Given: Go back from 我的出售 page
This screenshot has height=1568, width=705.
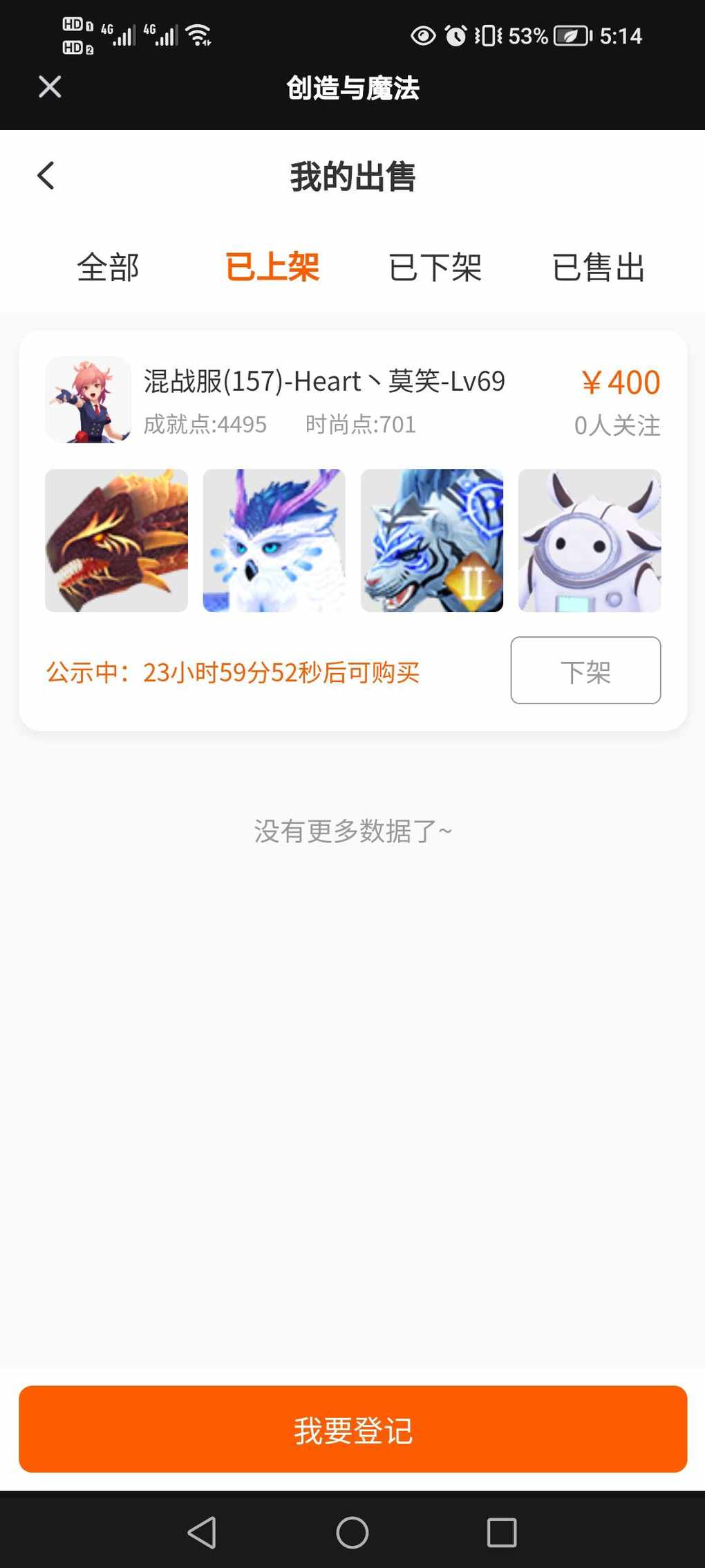Looking at the screenshot, I should pyautogui.click(x=46, y=176).
